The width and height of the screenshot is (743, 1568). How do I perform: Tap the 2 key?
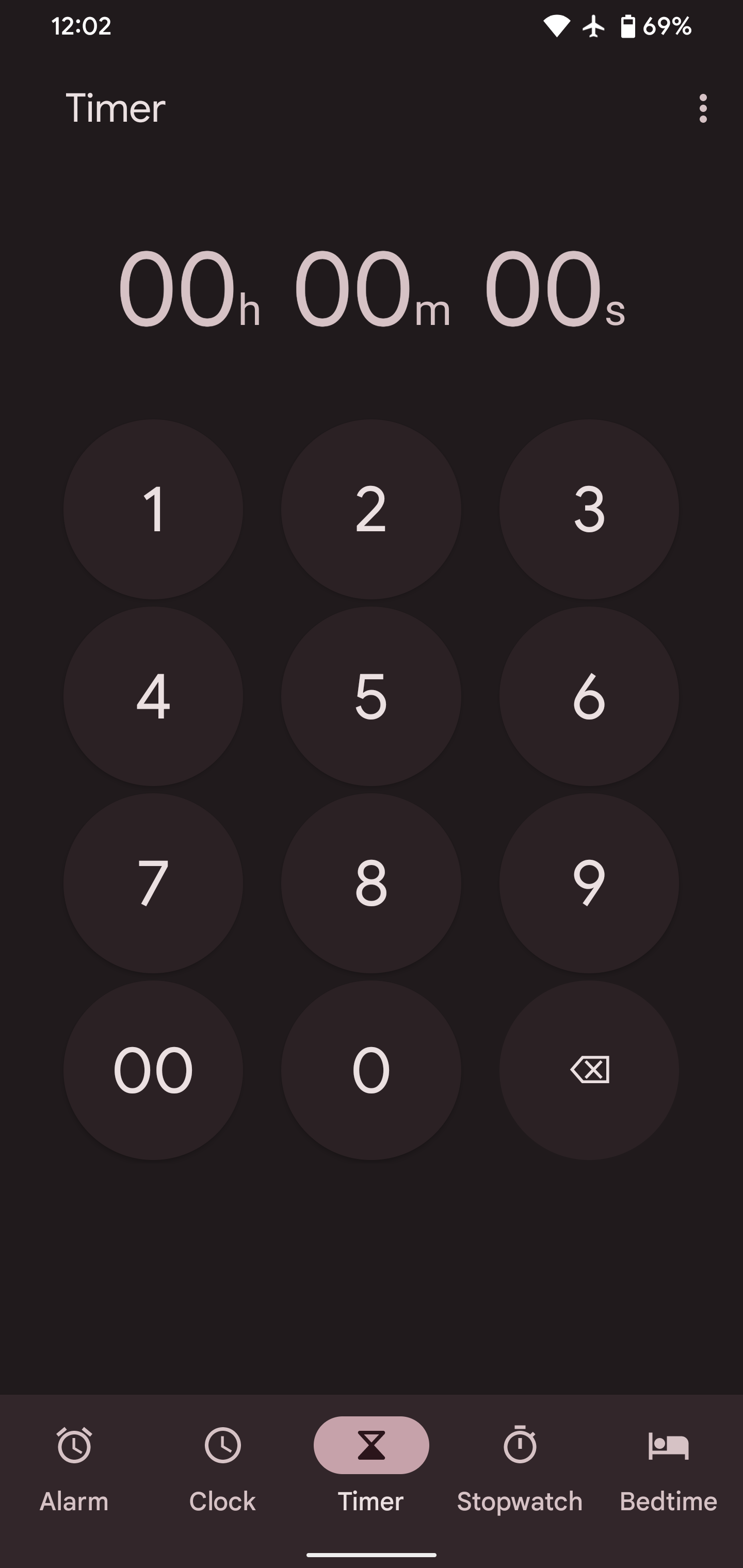[371, 510]
